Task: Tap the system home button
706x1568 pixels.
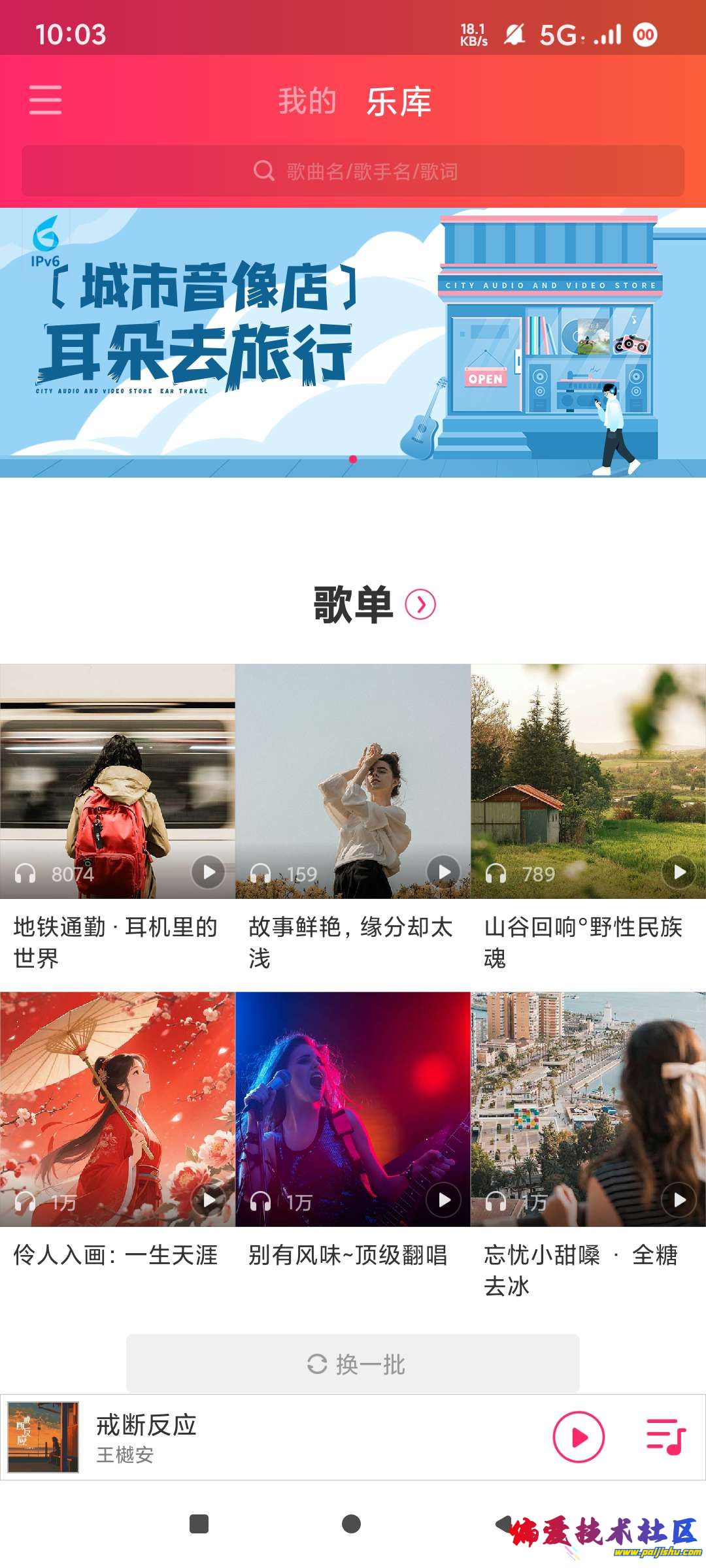Action: pyautogui.click(x=351, y=1524)
